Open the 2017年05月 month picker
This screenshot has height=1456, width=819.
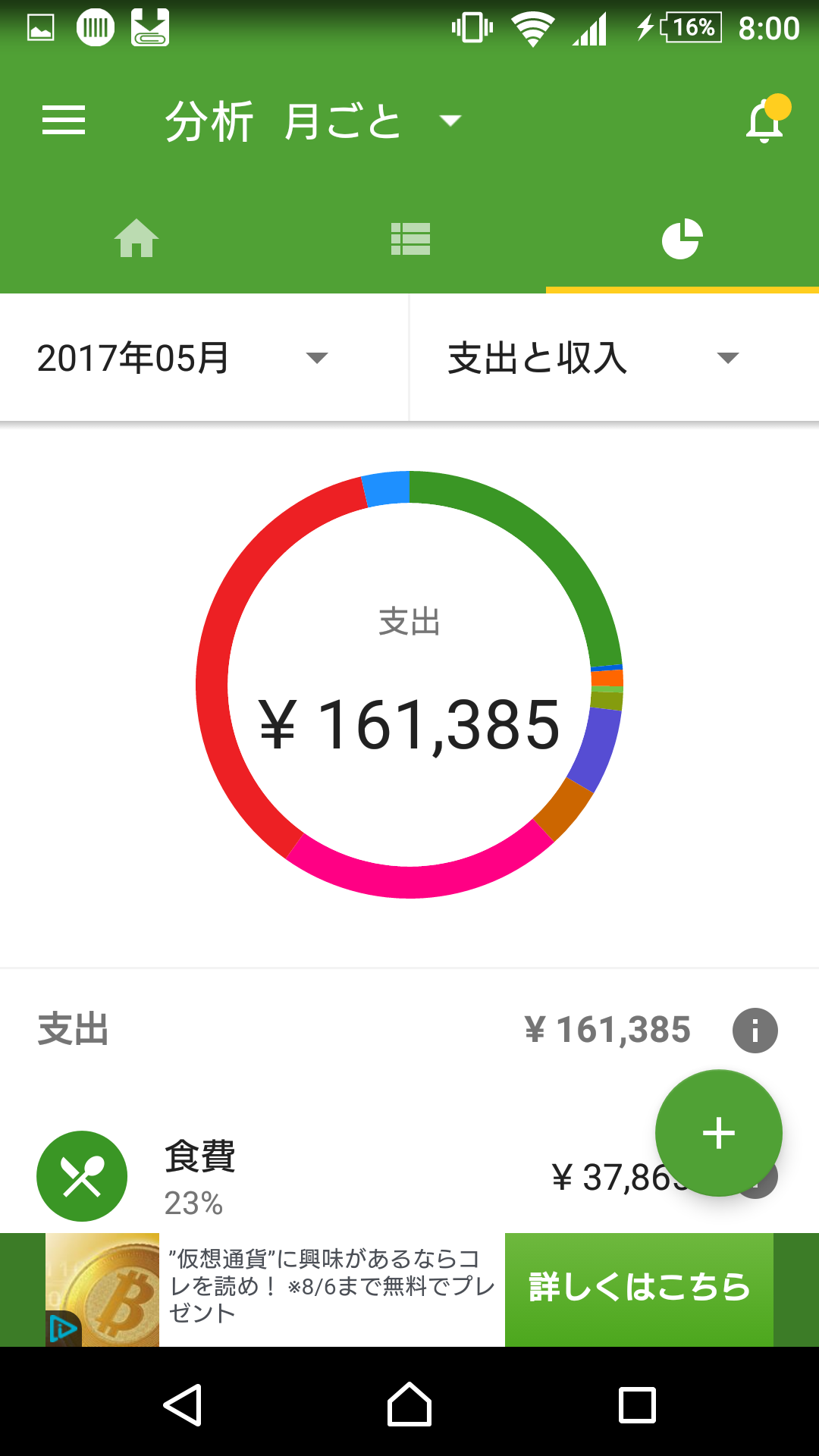[182, 358]
